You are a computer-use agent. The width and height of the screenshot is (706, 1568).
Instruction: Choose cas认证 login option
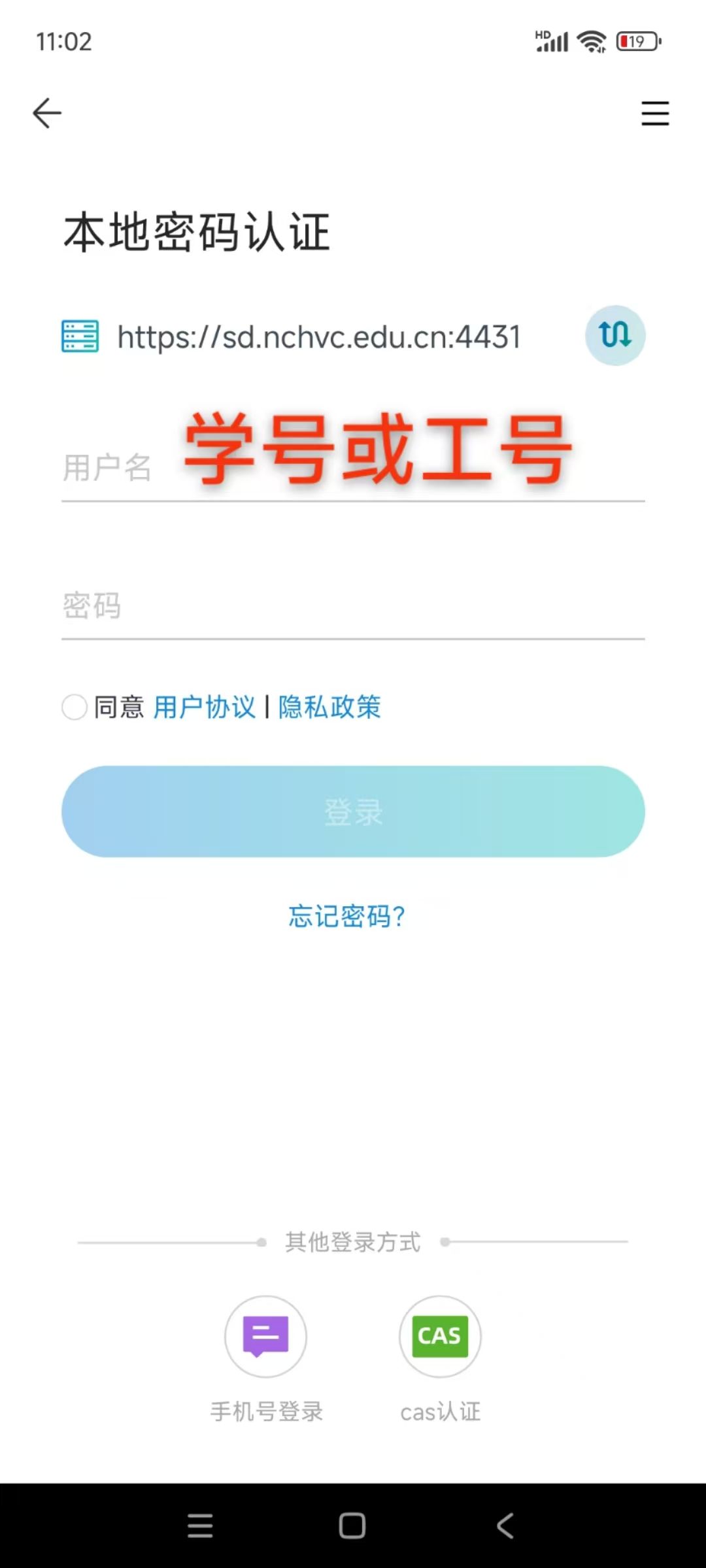coord(440,1359)
